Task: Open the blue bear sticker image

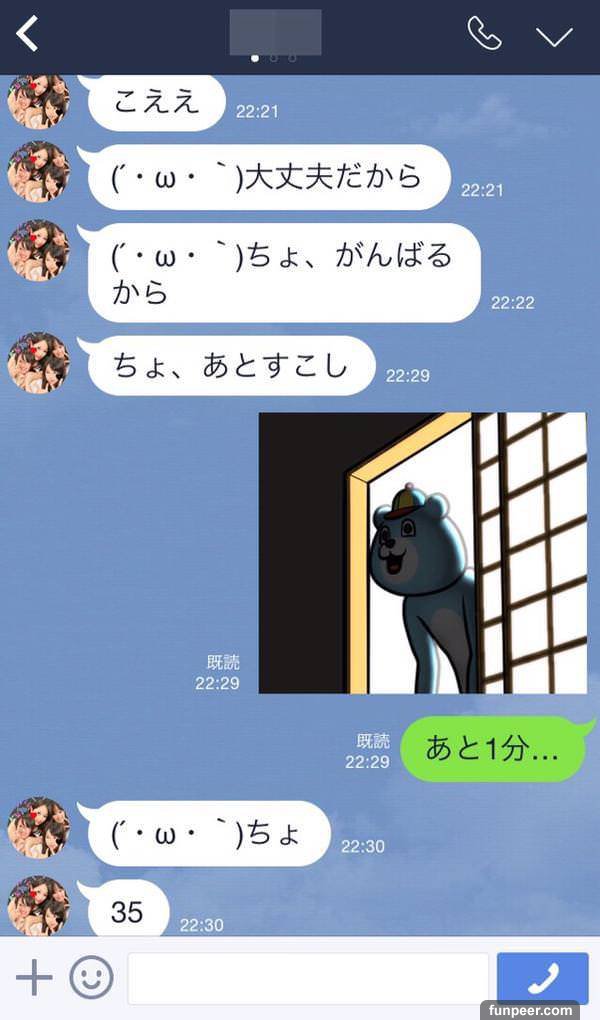Action: [x=422, y=553]
